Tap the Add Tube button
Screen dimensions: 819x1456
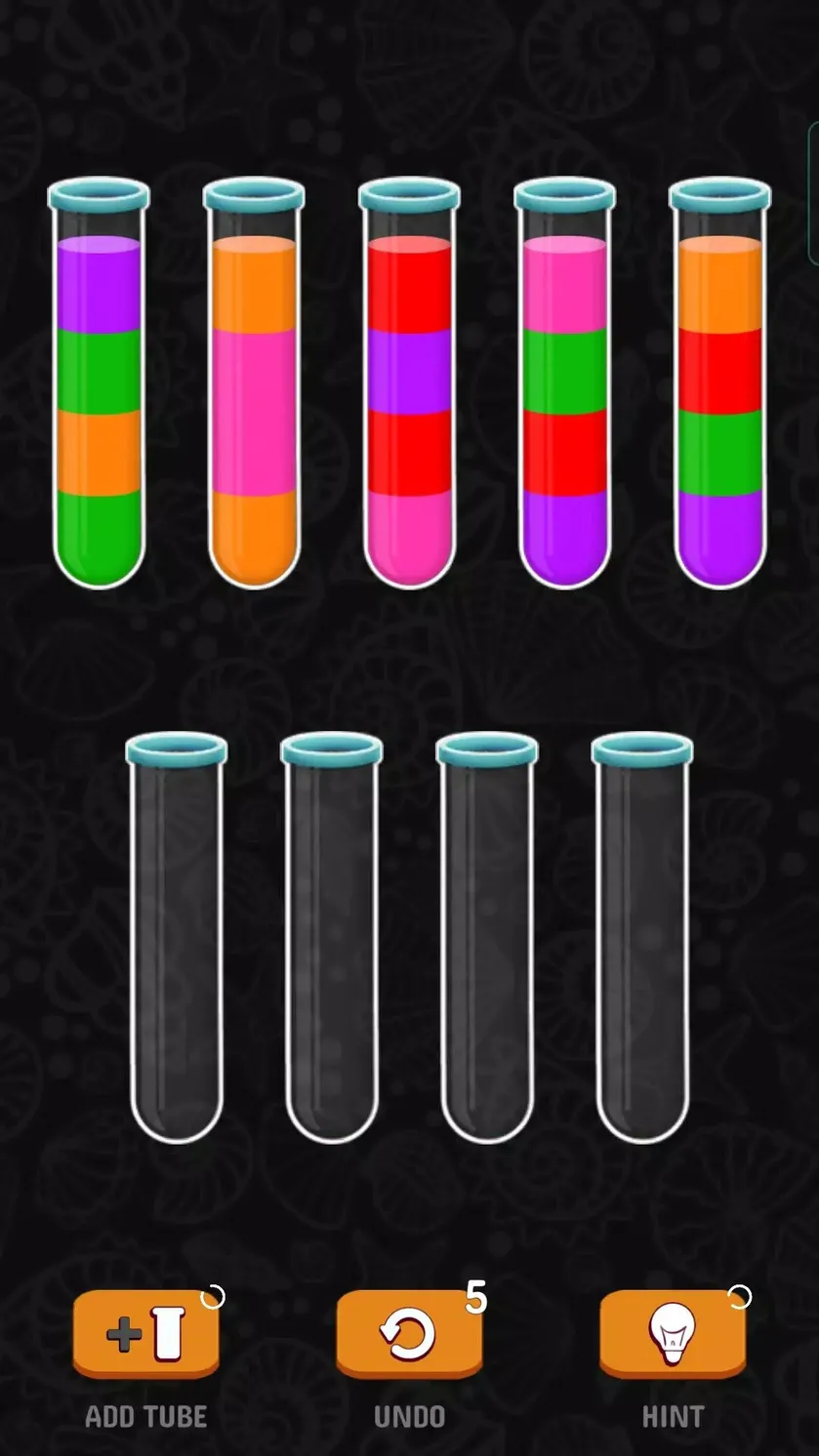(x=145, y=1334)
